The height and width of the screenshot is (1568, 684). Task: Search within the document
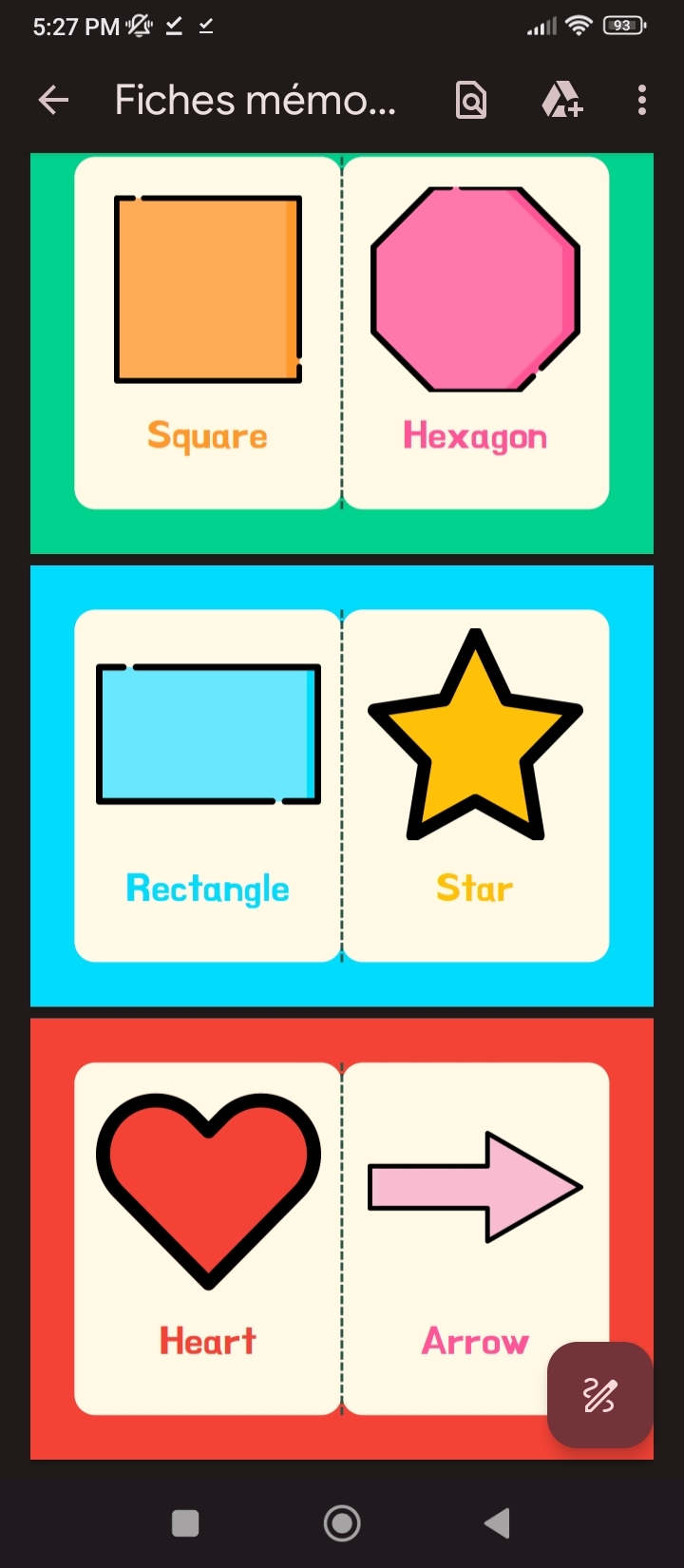click(x=471, y=100)
